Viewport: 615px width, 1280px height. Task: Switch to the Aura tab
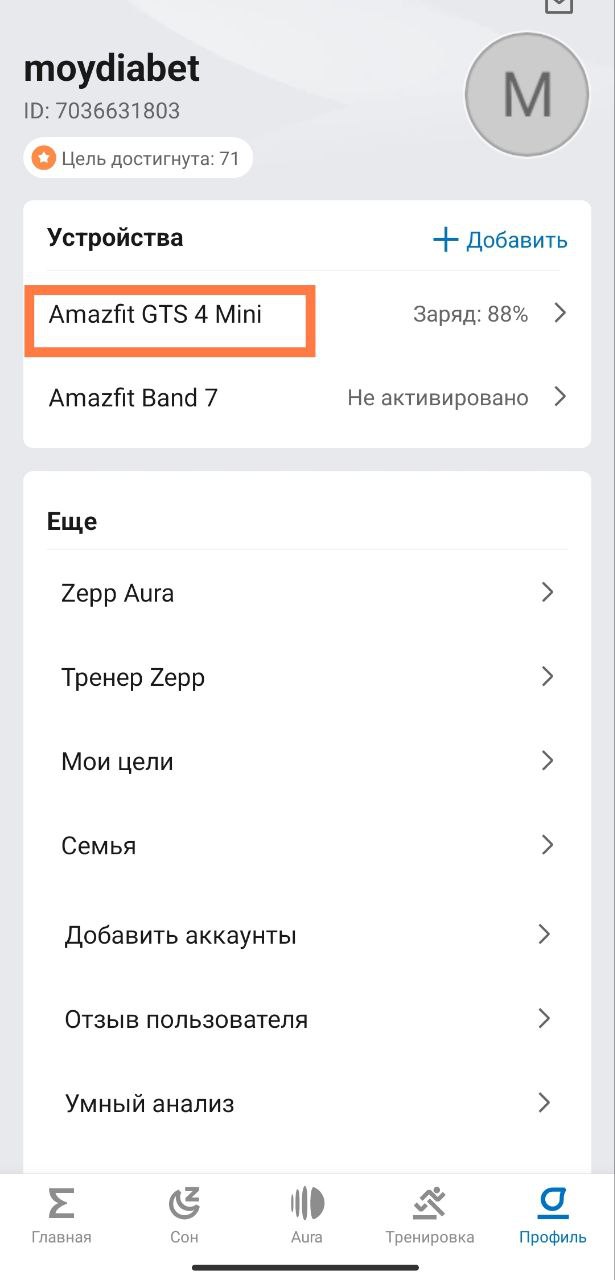click(x=307, y=1215)
